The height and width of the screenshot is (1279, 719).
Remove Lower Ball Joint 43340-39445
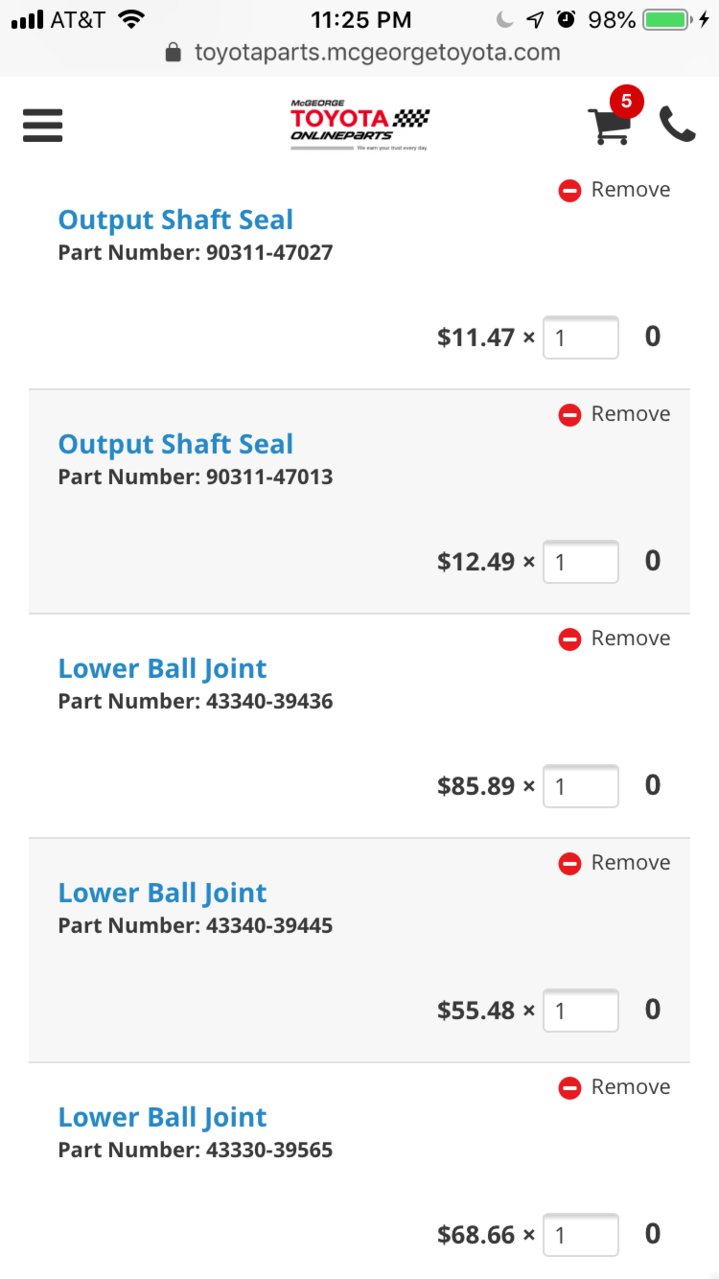click(614, 863)
